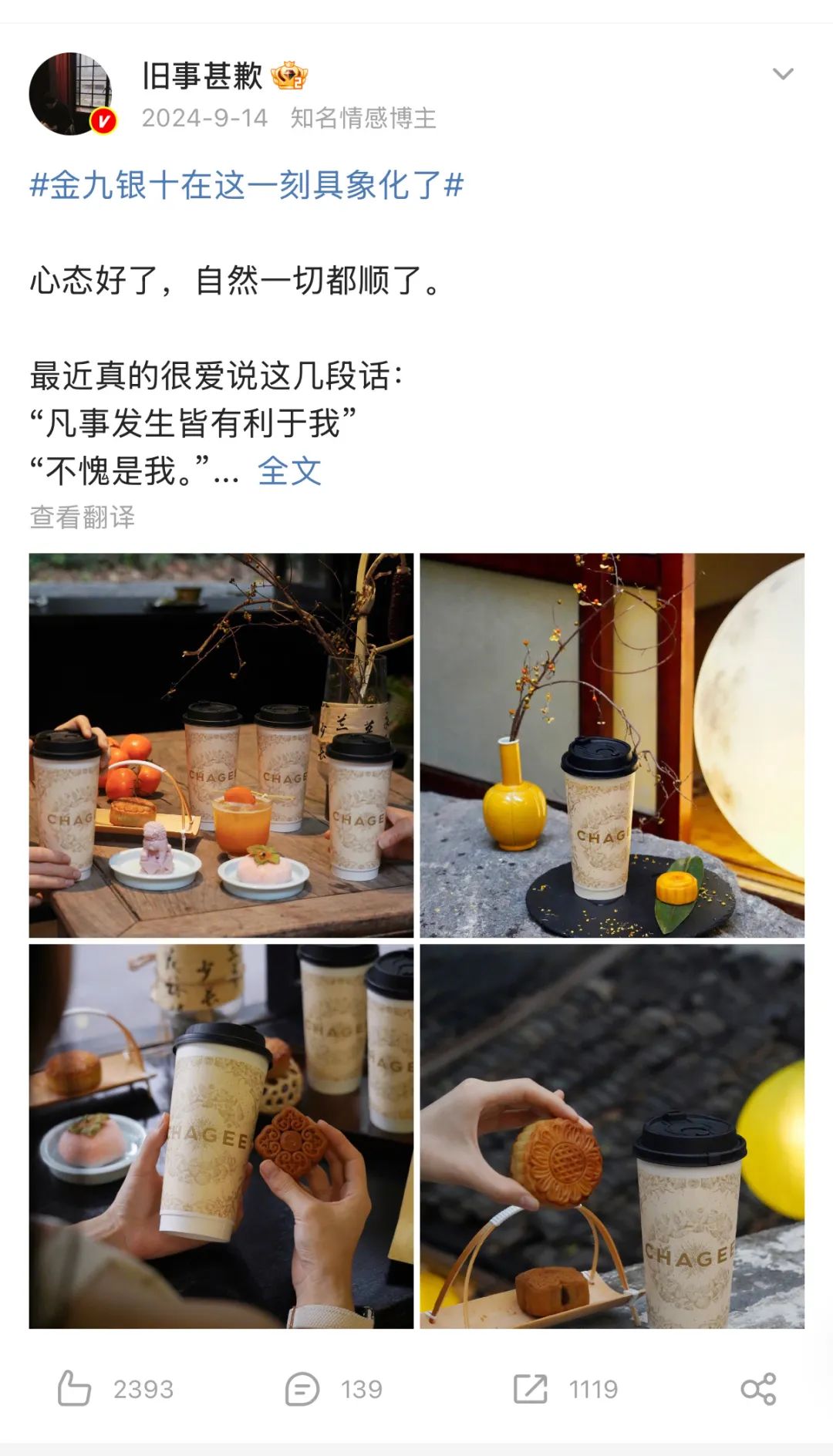
Task: Expand the post options chevron
Action: (x=782, y=74)
